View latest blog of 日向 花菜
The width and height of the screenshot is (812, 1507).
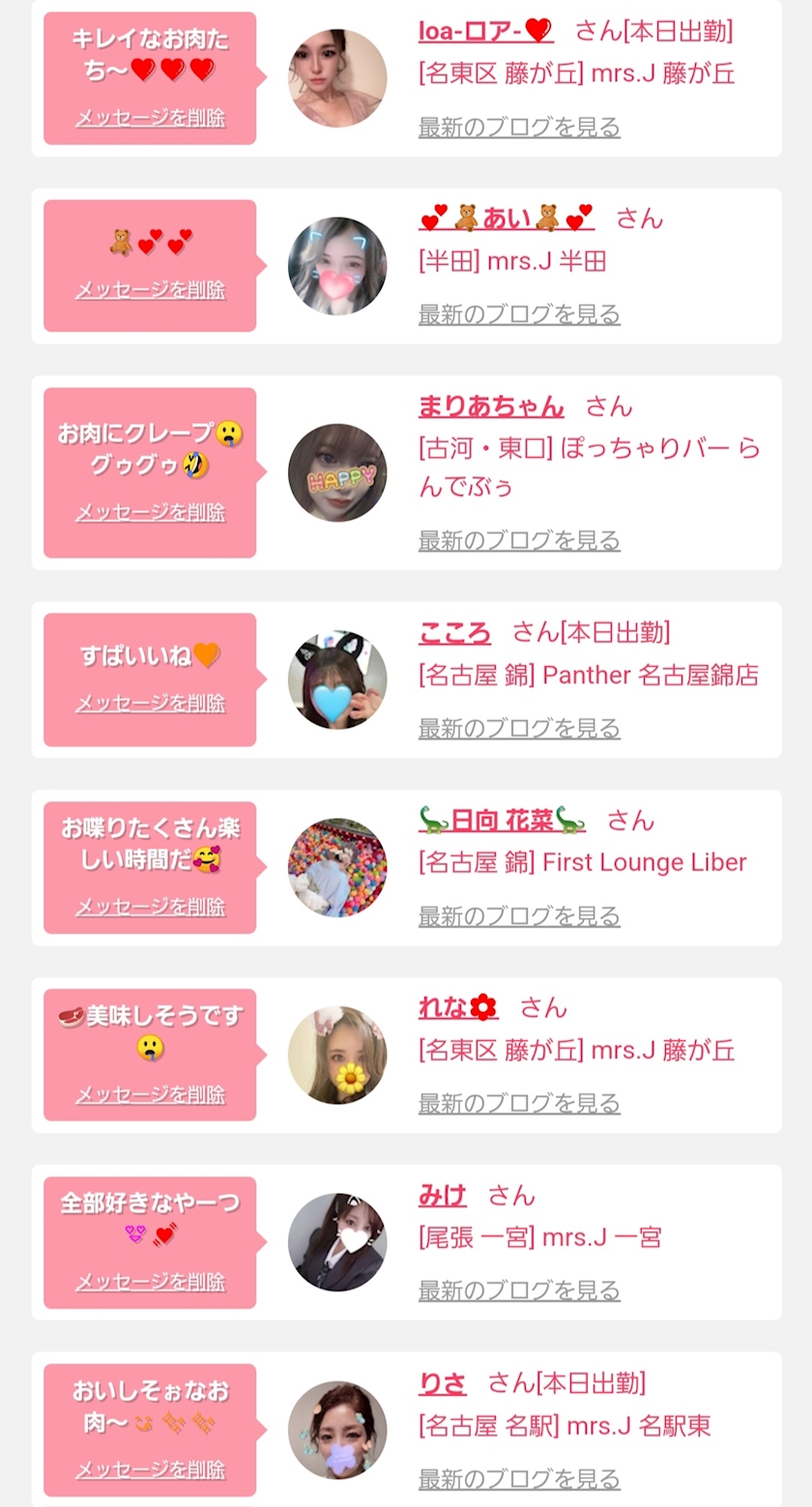click(x=519, y=915)
